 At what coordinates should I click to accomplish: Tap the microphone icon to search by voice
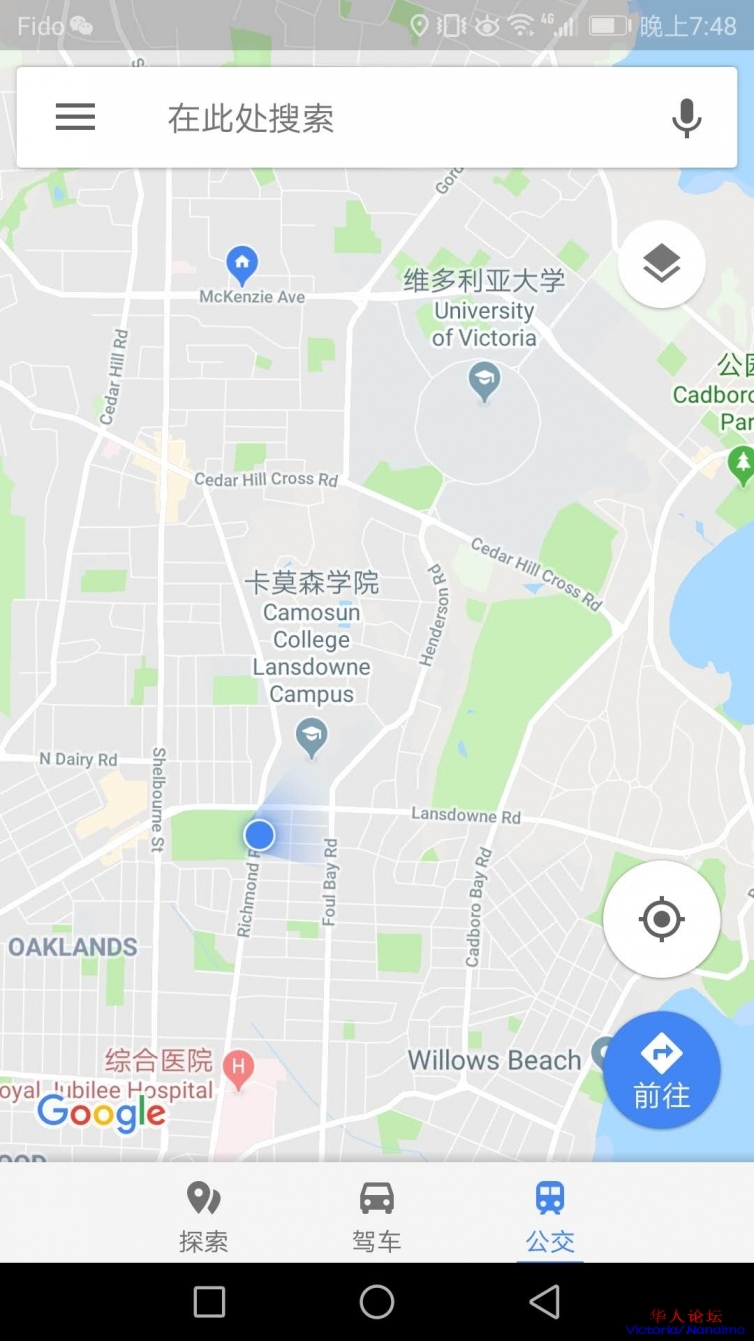(x=687, y=117)
